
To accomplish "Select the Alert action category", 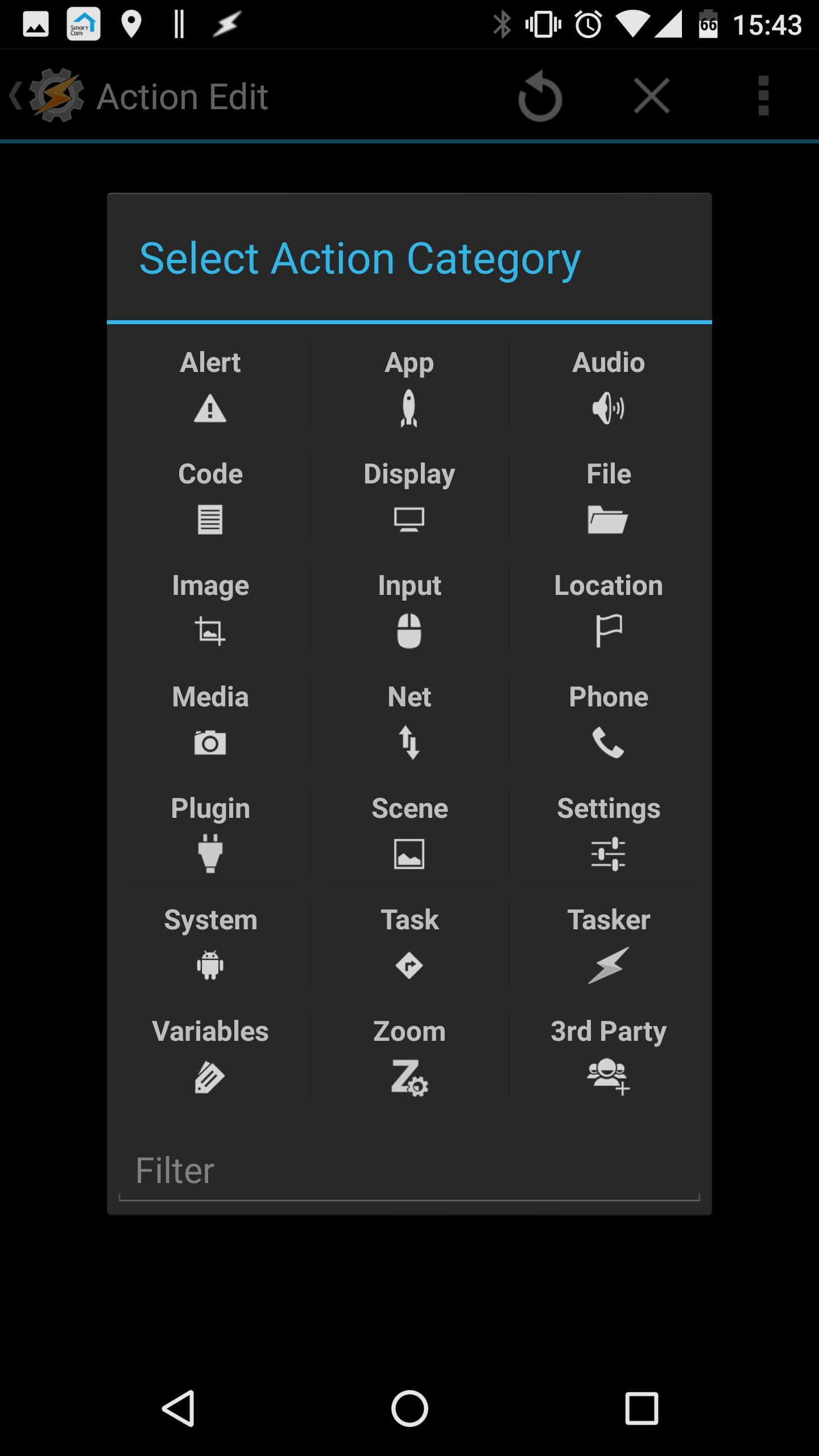I will tap(210, 386).
